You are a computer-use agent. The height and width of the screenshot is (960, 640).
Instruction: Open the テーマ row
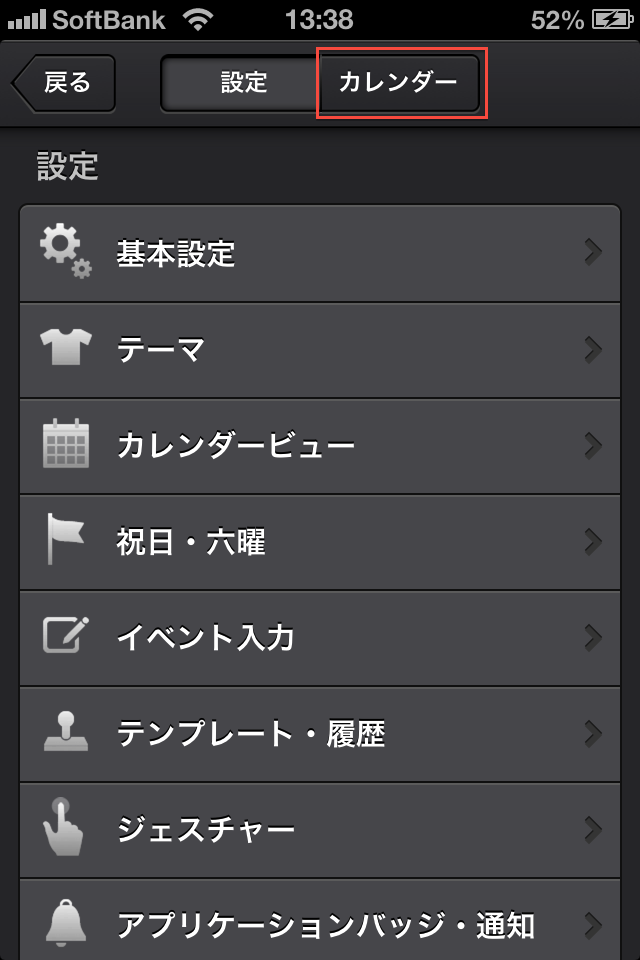tap(320, 349)
